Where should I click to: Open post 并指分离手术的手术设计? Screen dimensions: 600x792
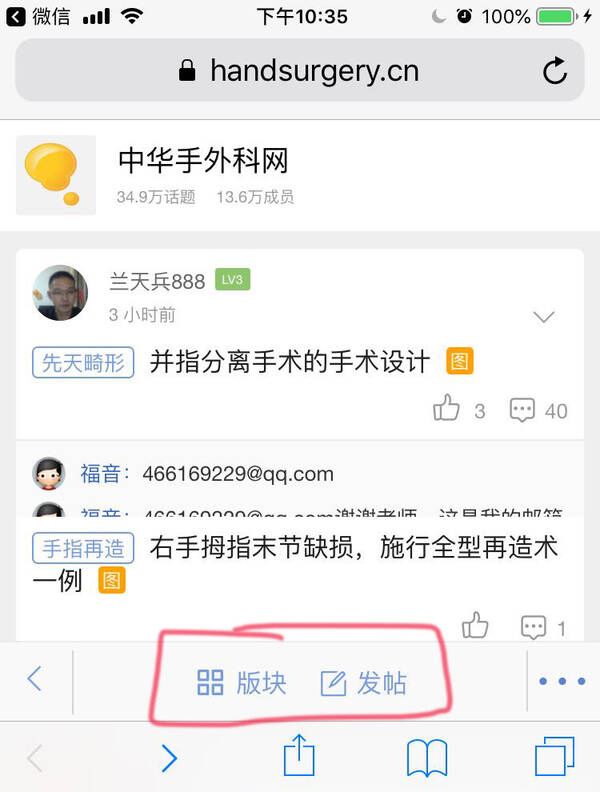coord(289,362)
